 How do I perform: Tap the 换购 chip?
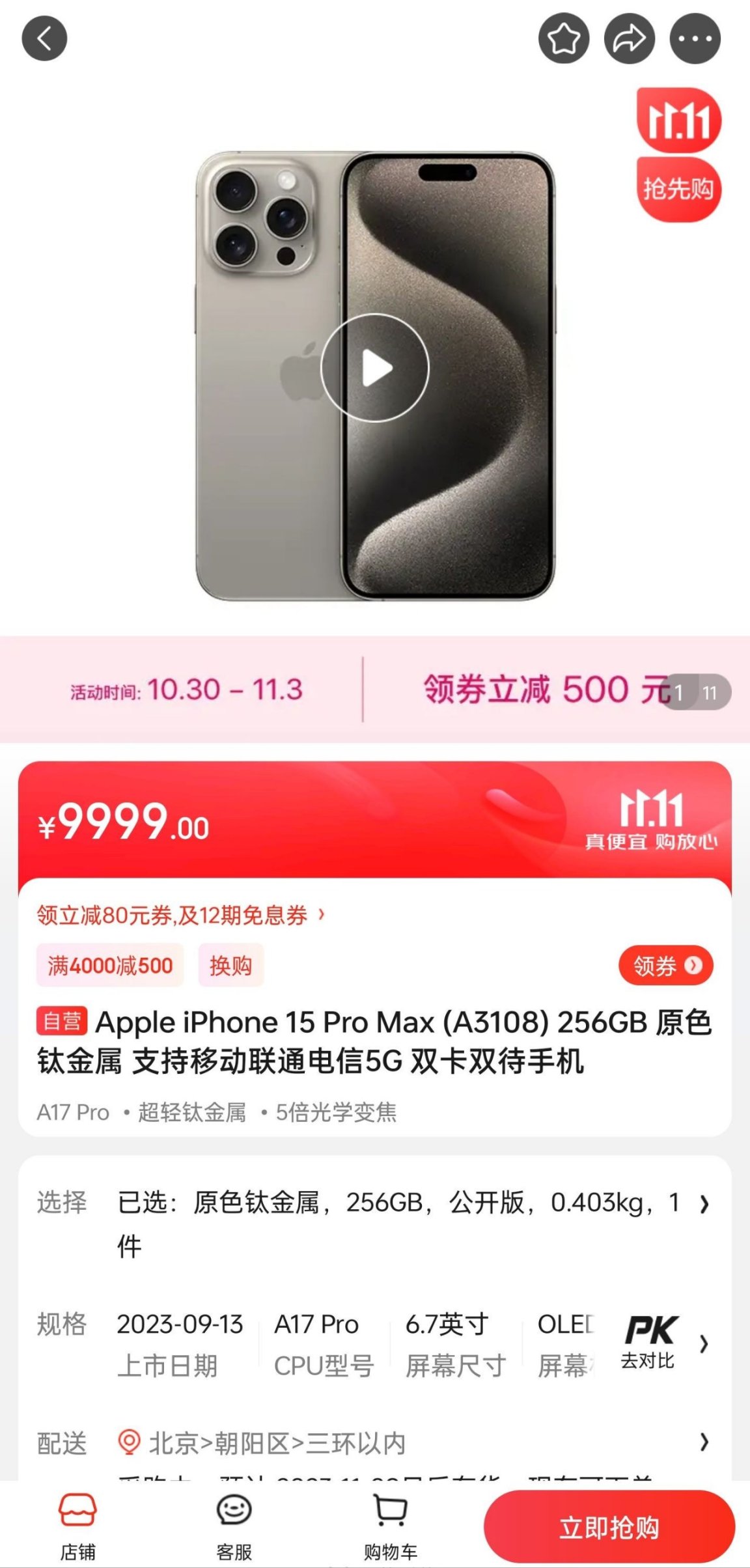(x=230, y=966)
